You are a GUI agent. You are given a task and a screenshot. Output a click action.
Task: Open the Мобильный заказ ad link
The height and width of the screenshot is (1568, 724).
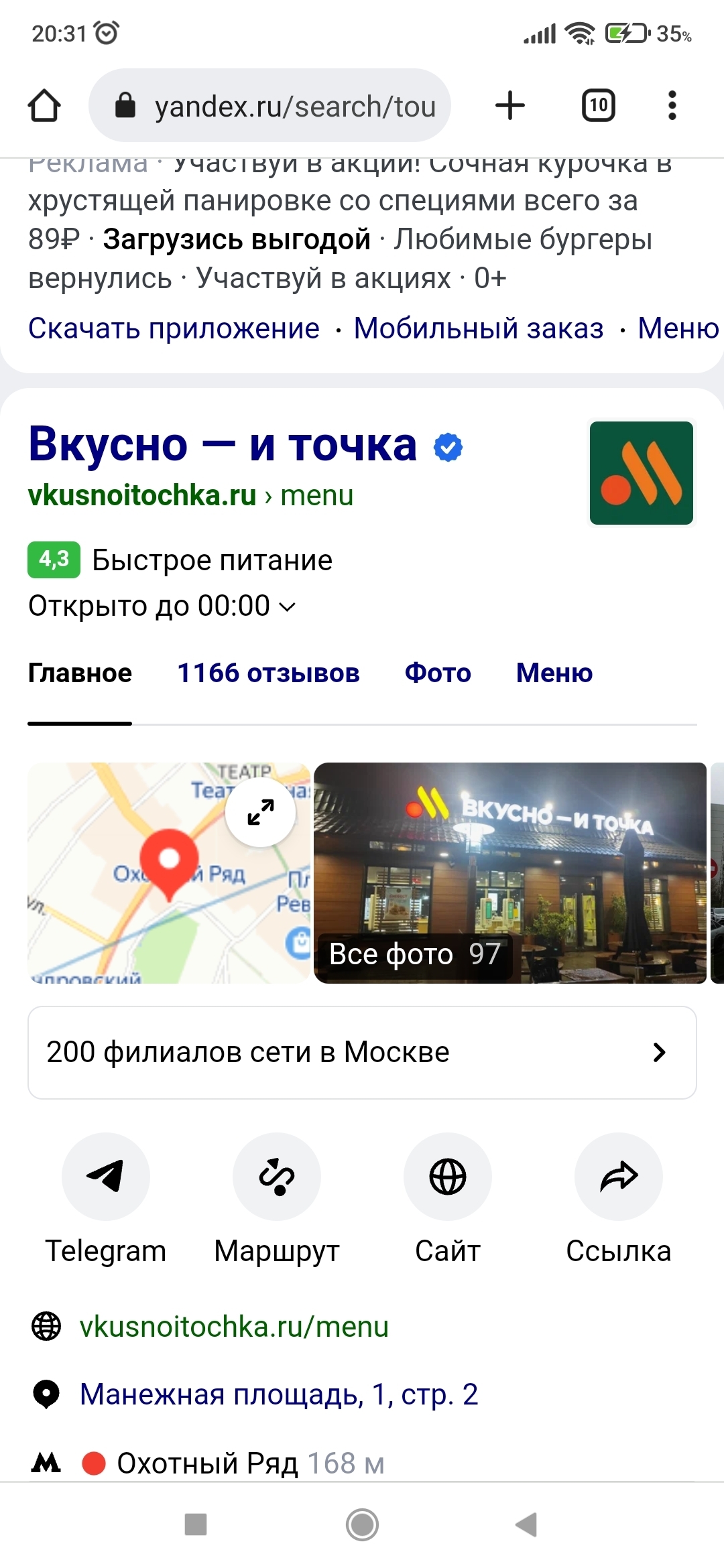click(x=479, y=328)
